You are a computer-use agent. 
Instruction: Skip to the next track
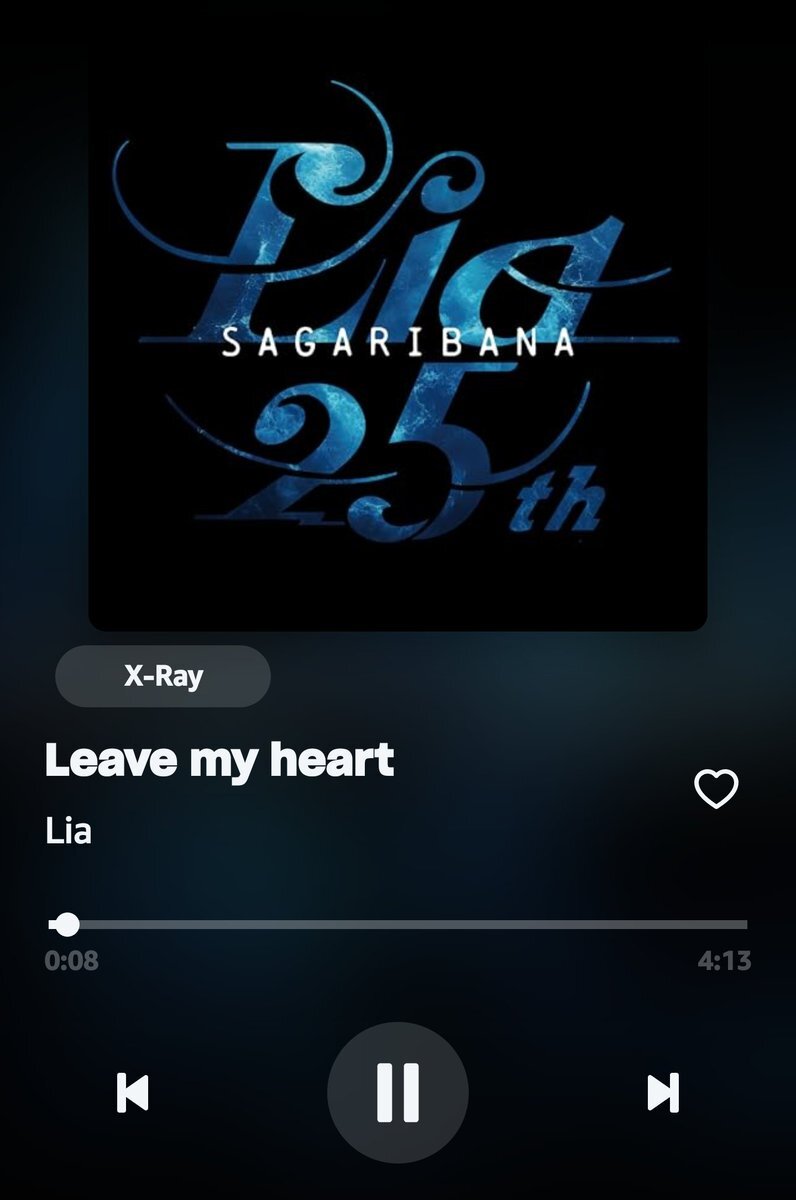(663, 1093)
